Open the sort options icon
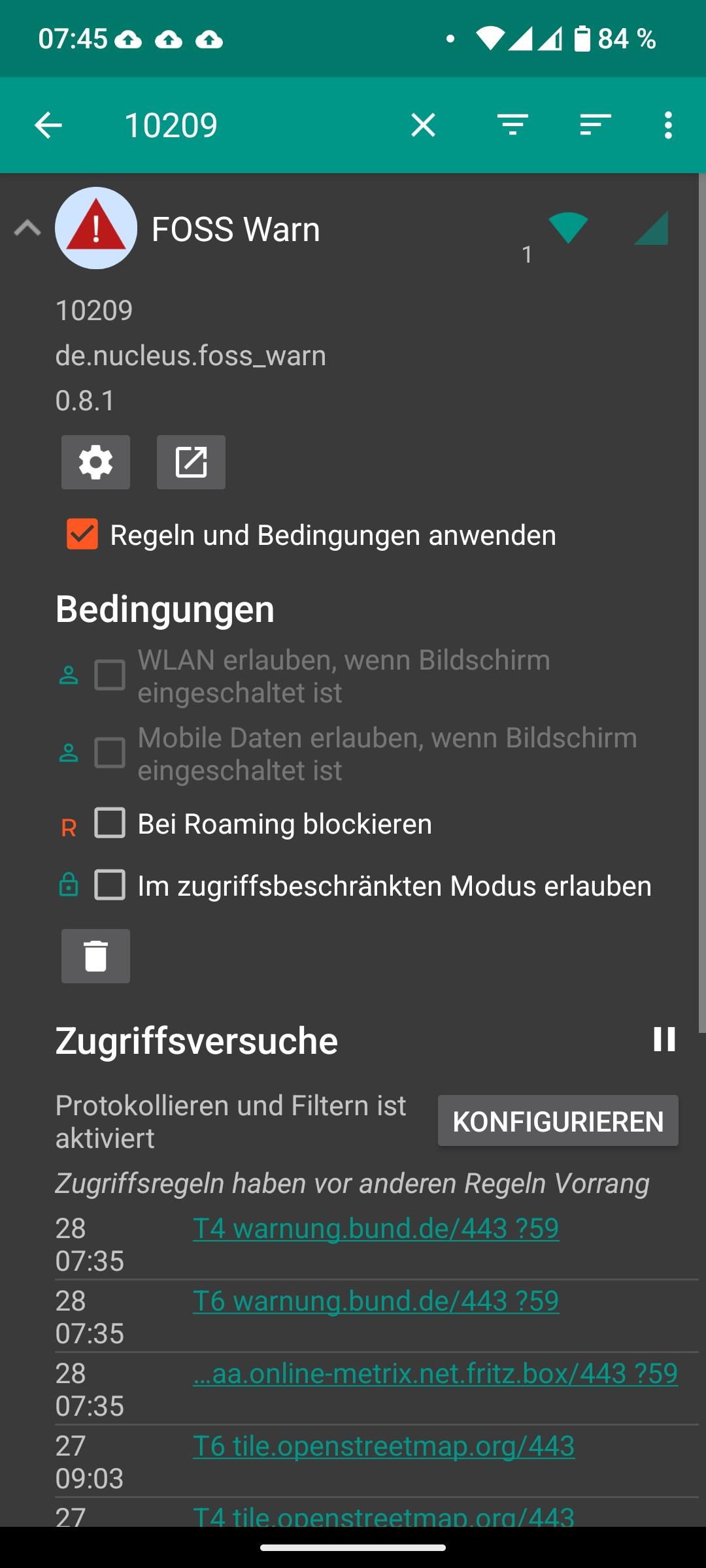This screenshot has height=1568, width=706. click(595, 125)
